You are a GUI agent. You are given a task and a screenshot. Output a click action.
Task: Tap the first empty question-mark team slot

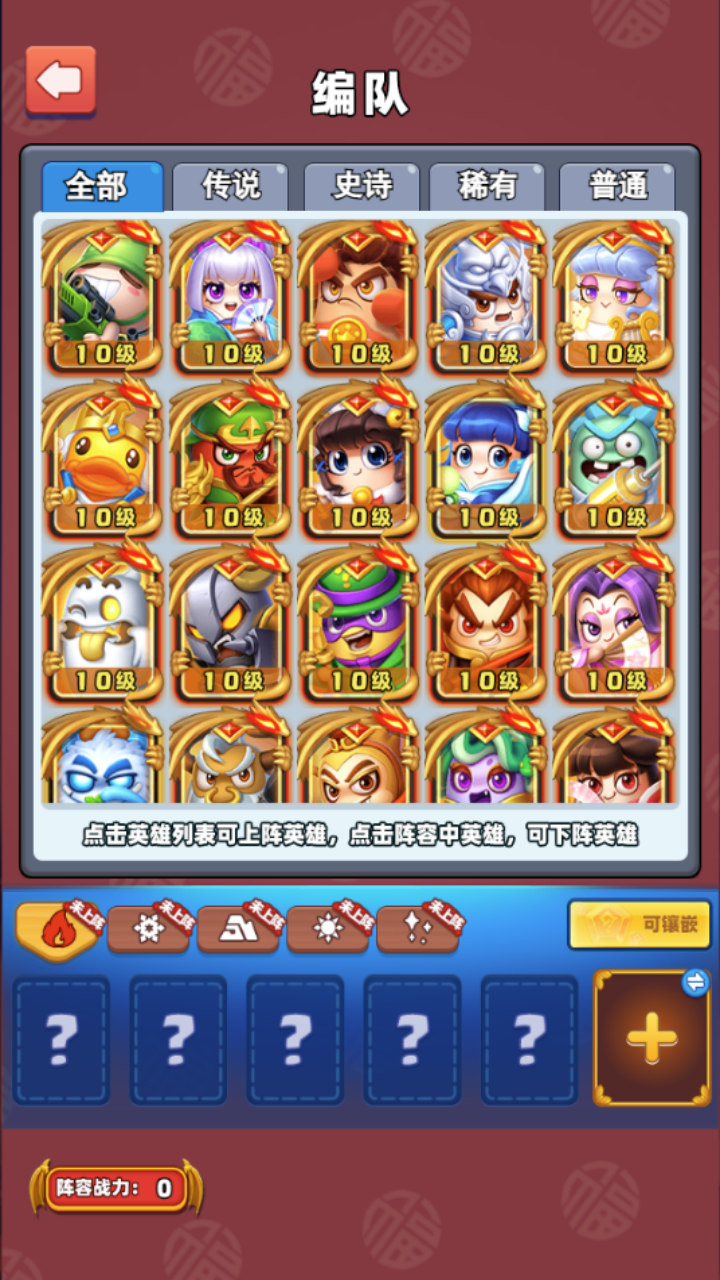[x=61, y=1041]
